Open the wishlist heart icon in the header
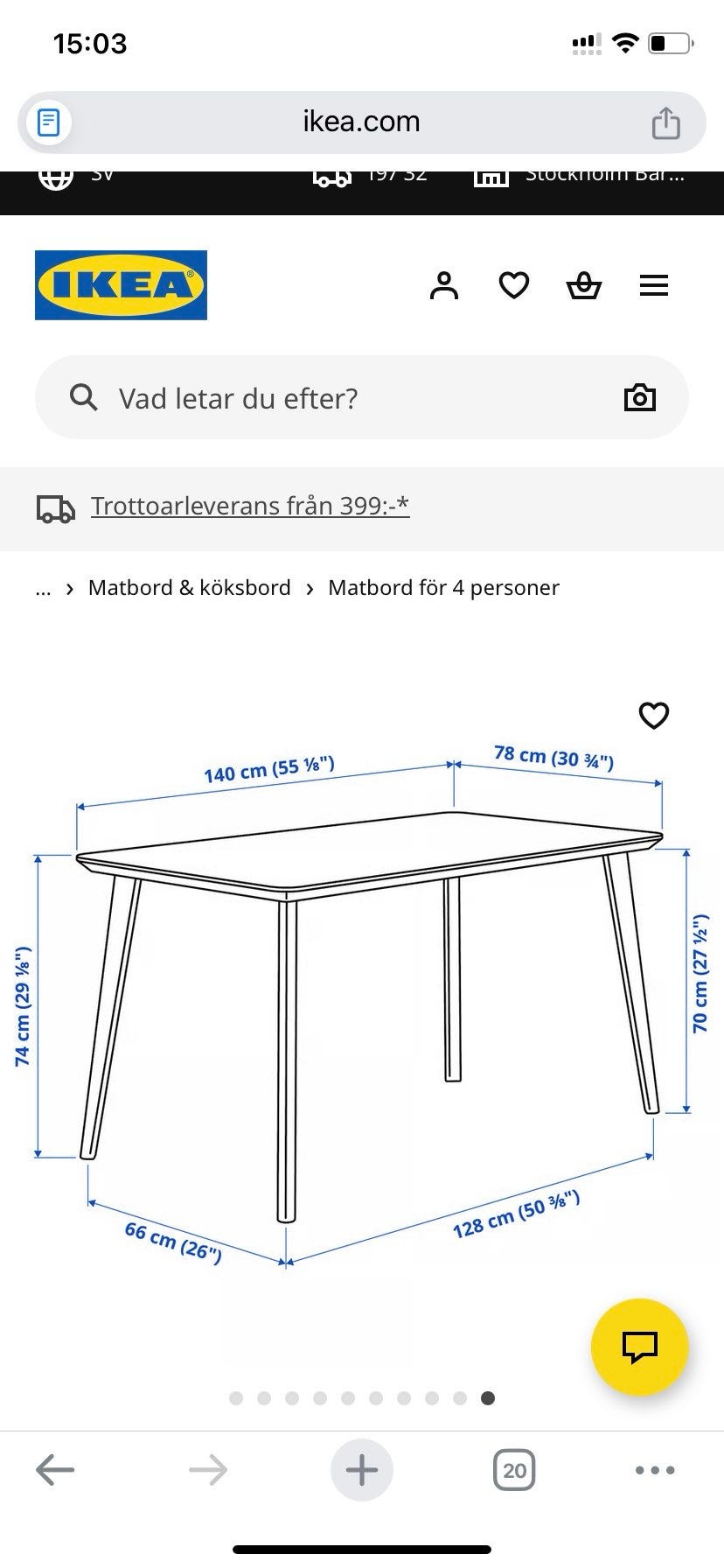 tap(514, 284)
